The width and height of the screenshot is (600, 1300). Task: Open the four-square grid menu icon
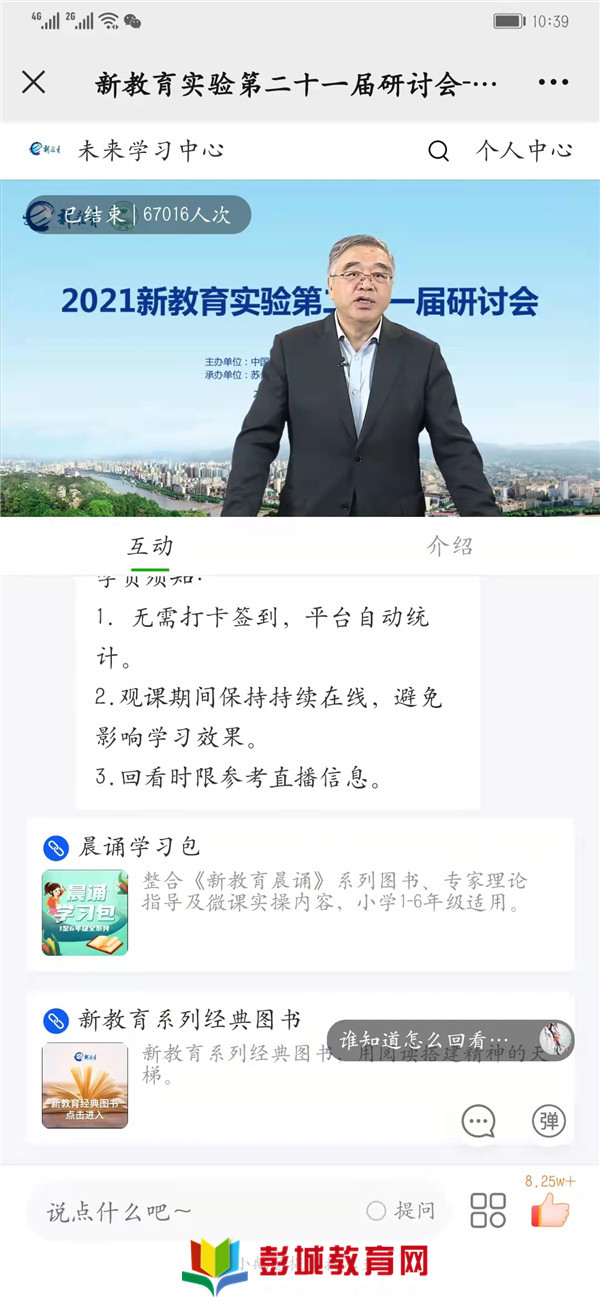click(x=488, y=1210)
